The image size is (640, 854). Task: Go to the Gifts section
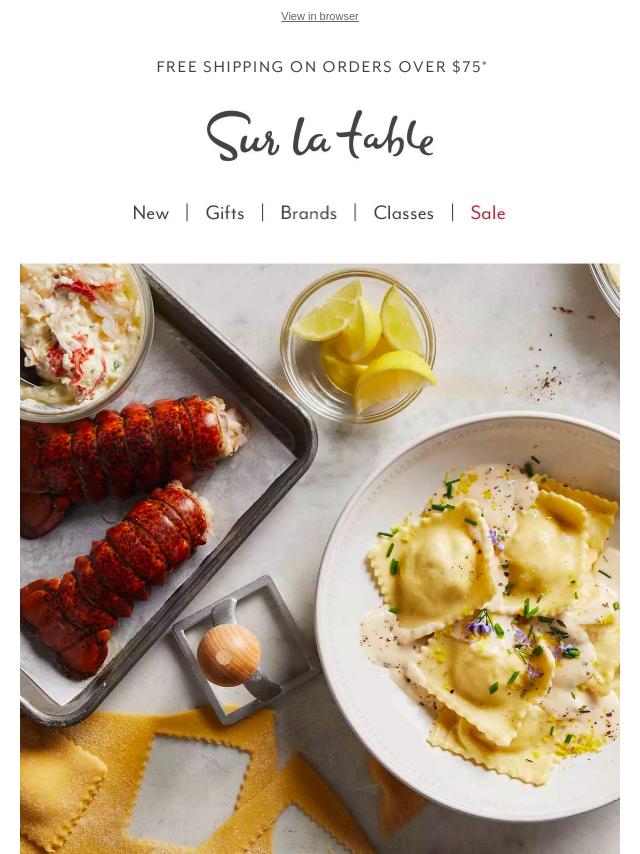click(225, 213)
